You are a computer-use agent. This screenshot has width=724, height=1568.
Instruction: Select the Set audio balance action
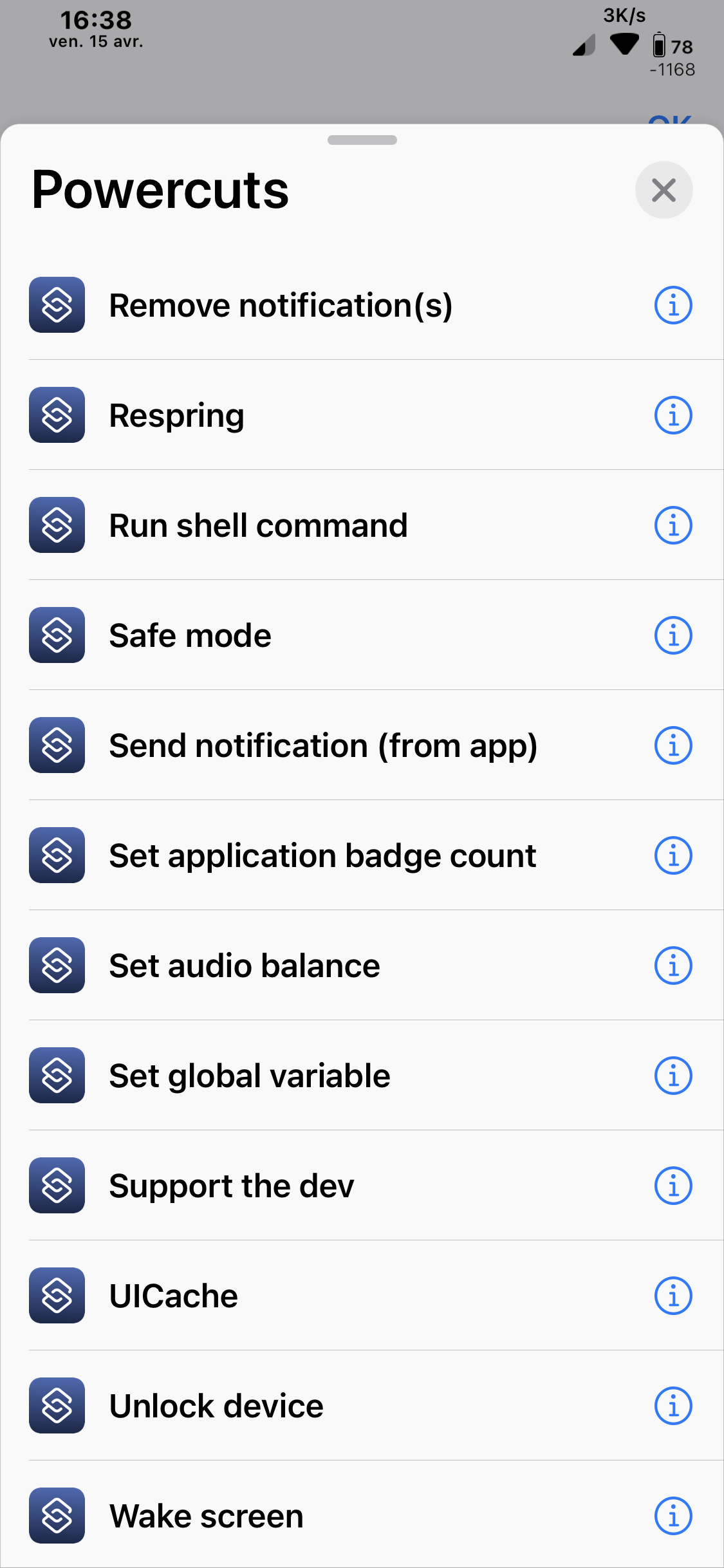[362, 966]
